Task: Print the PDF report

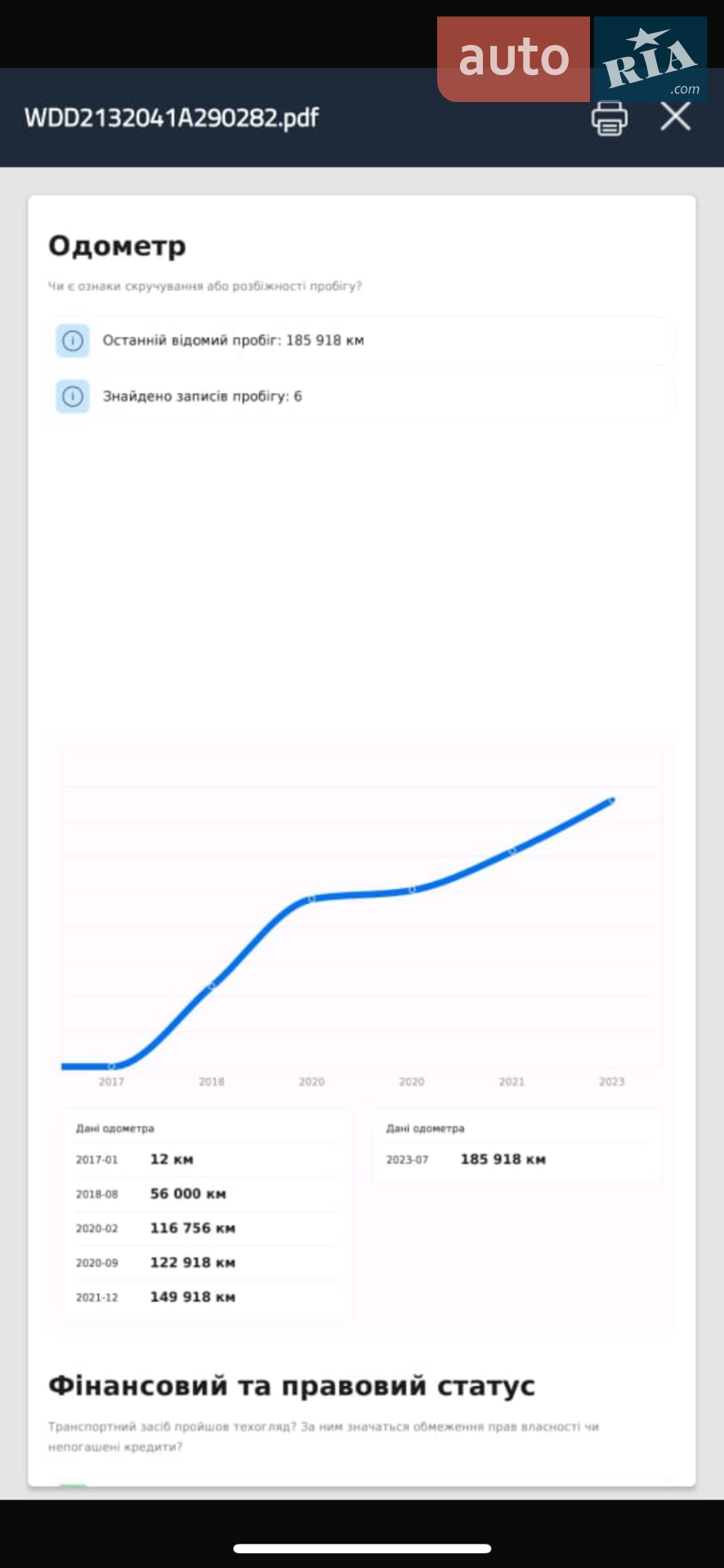Action: pyautogui.click(x=610, y=118)
